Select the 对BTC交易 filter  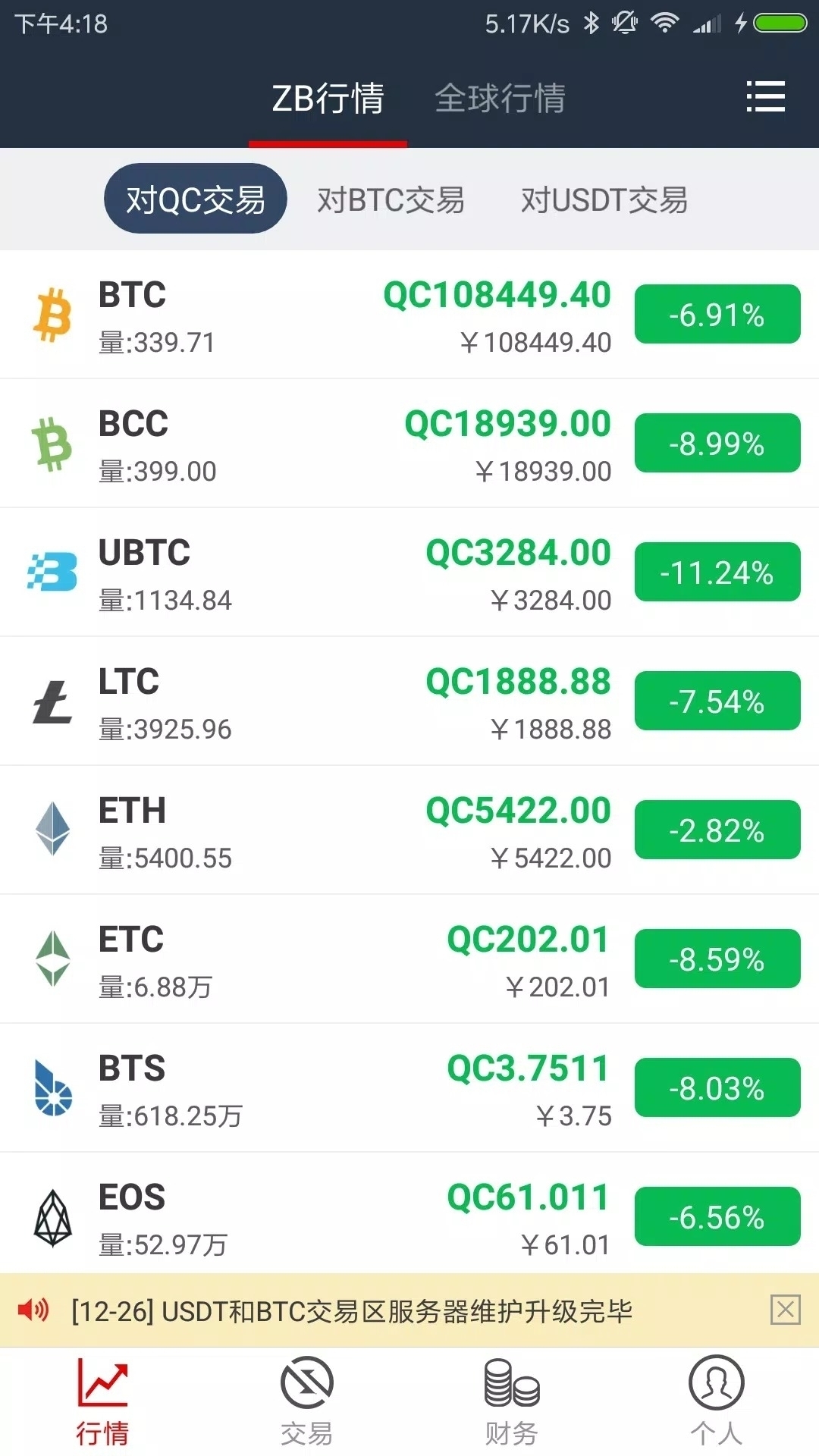coord(392,199)
